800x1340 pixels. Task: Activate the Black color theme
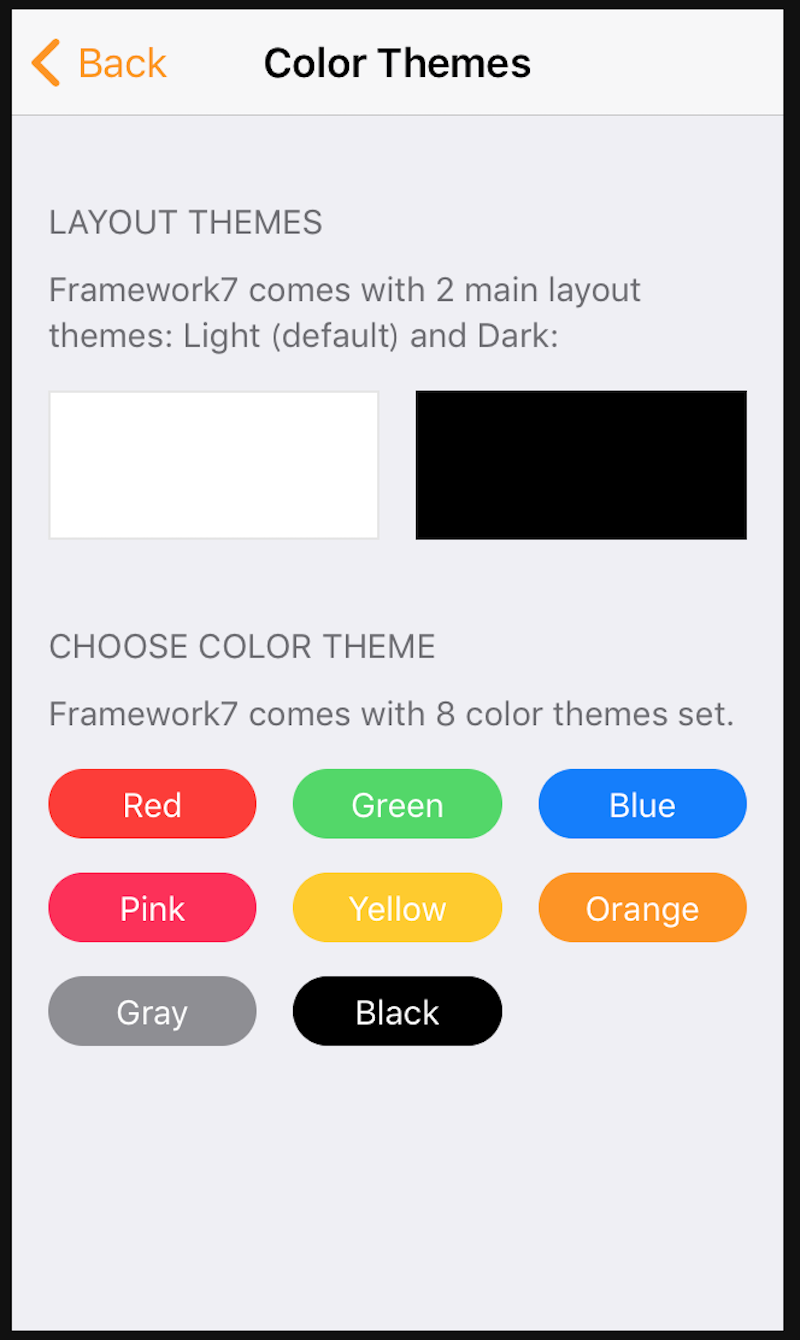pyautogui.click(x=397, y=1012)
